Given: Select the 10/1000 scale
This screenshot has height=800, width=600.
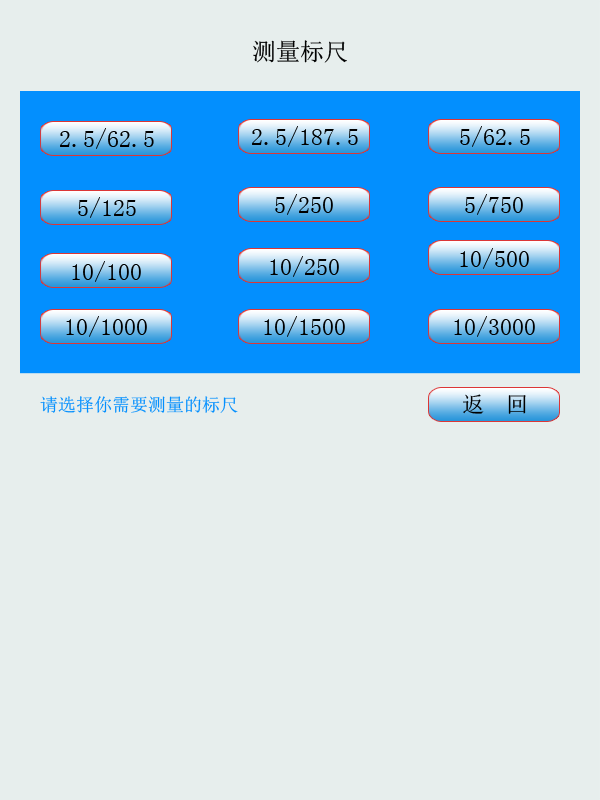Looking at the screenshot, I should point(106,327).
